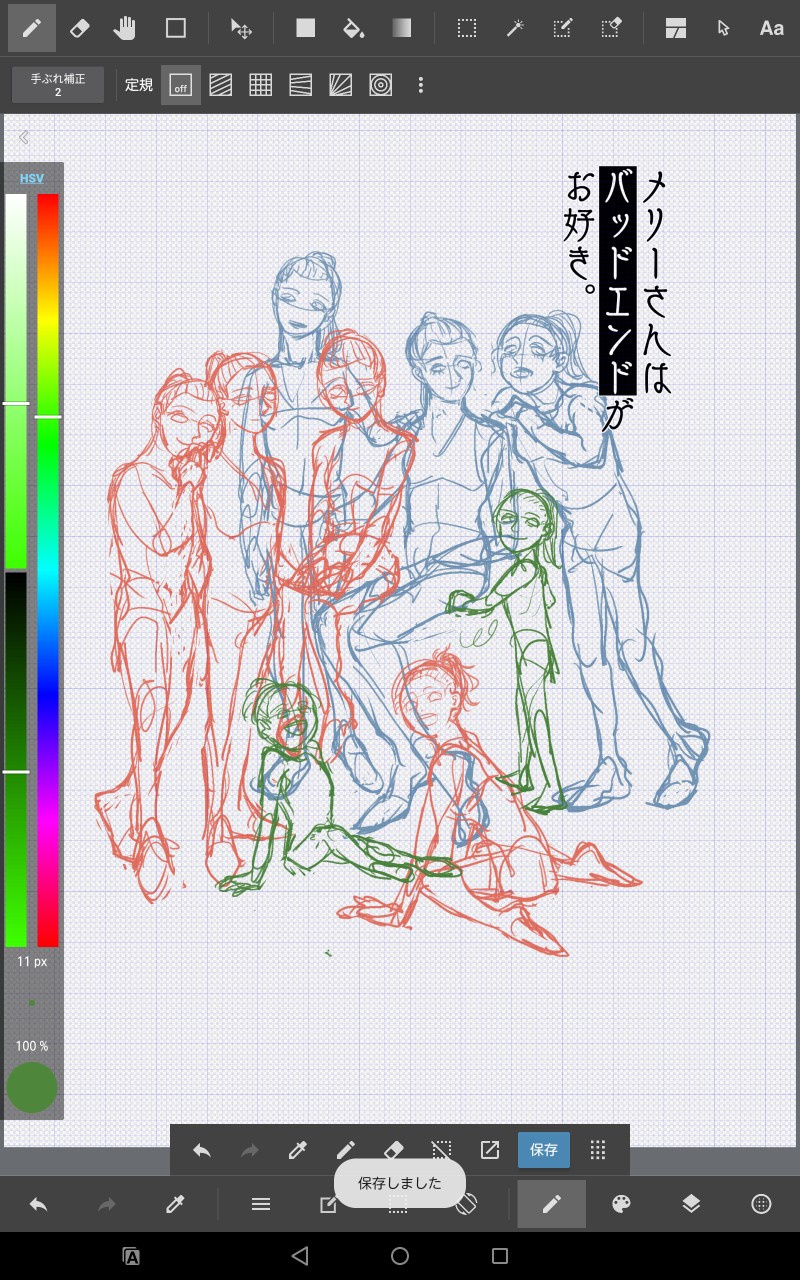Screen dimensions: 800x1280
Task: Pick a color with the bottom bar eyedropper
Action: click(175, 1204)
